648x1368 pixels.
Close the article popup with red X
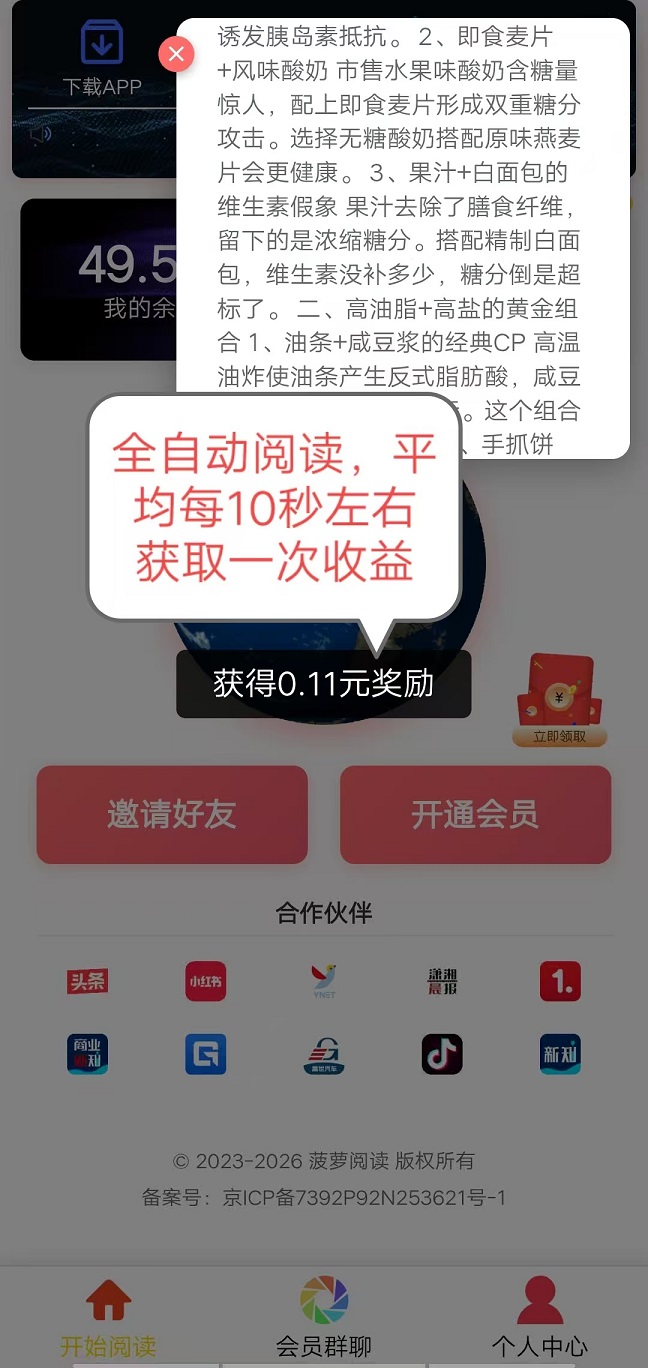pos(176,53)
